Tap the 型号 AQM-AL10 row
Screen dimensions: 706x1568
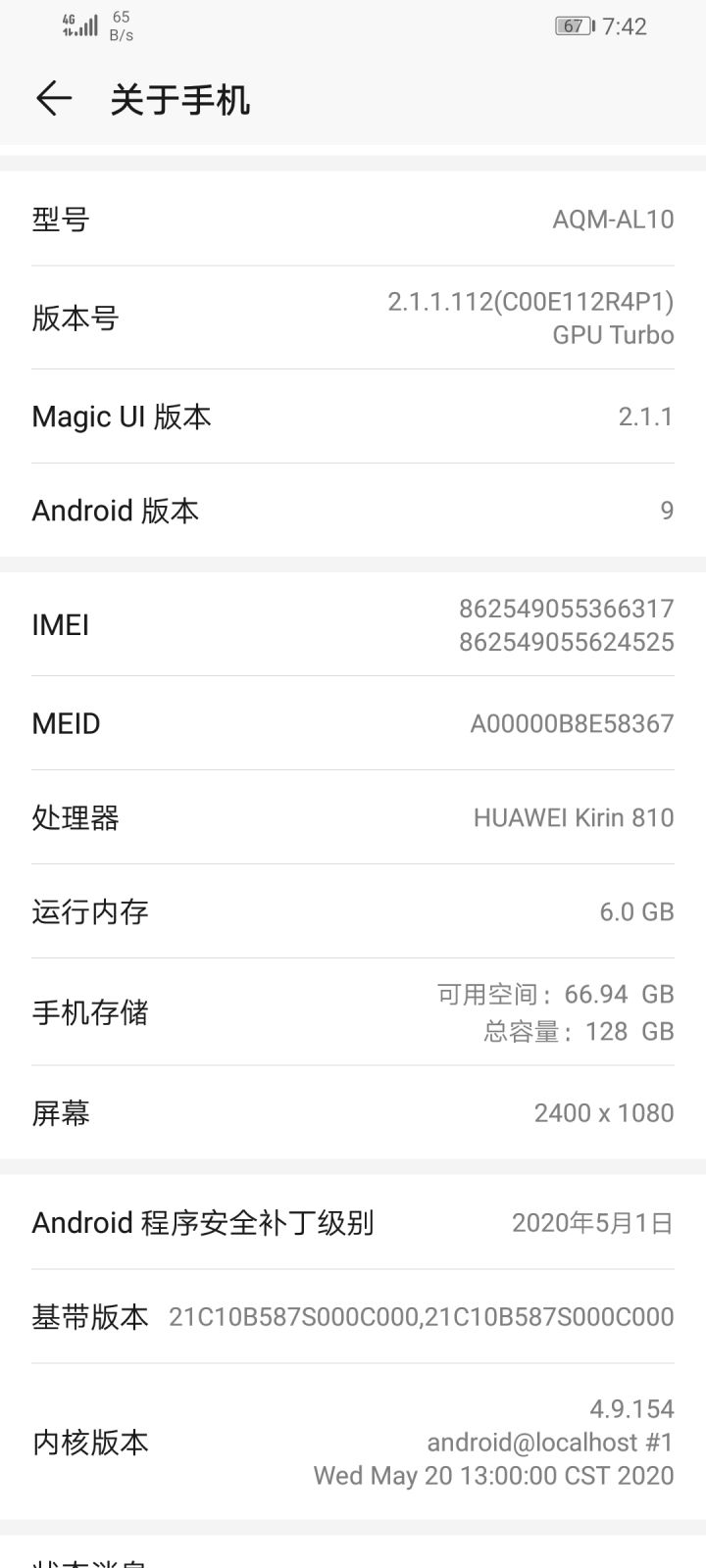pos(353,219)
